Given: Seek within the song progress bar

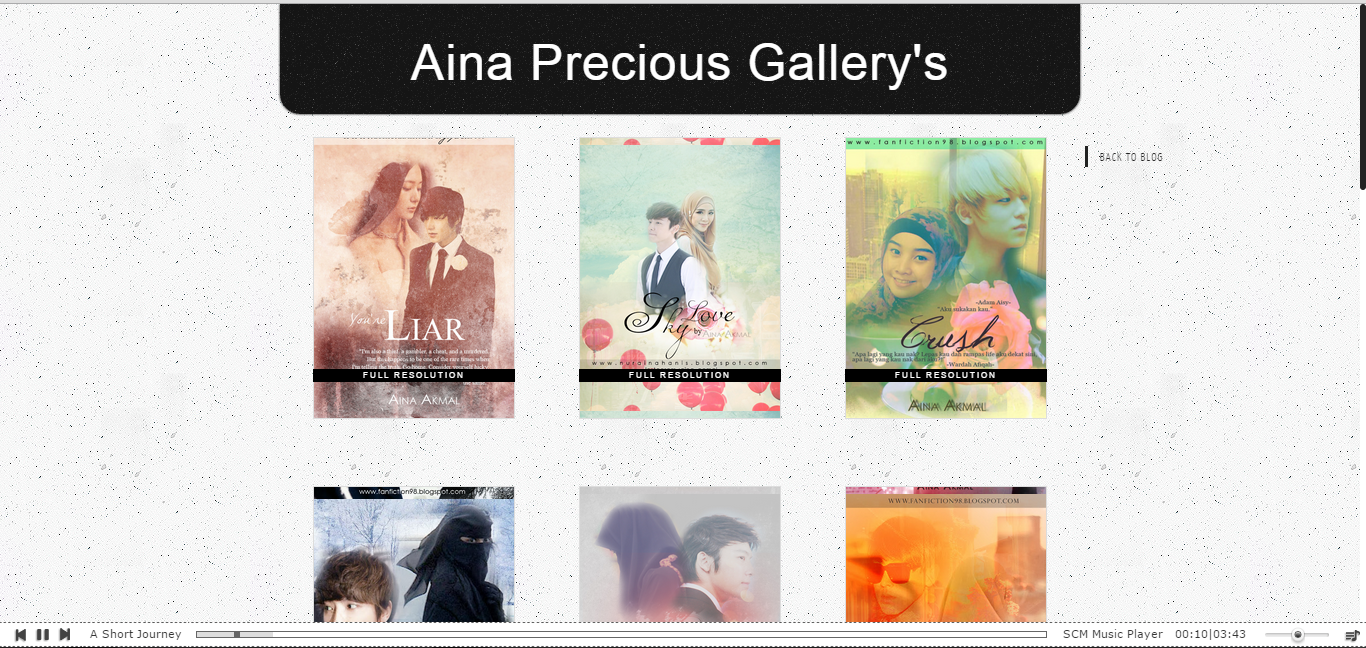Looking at the screenshot, I should [x=620, y=634].
